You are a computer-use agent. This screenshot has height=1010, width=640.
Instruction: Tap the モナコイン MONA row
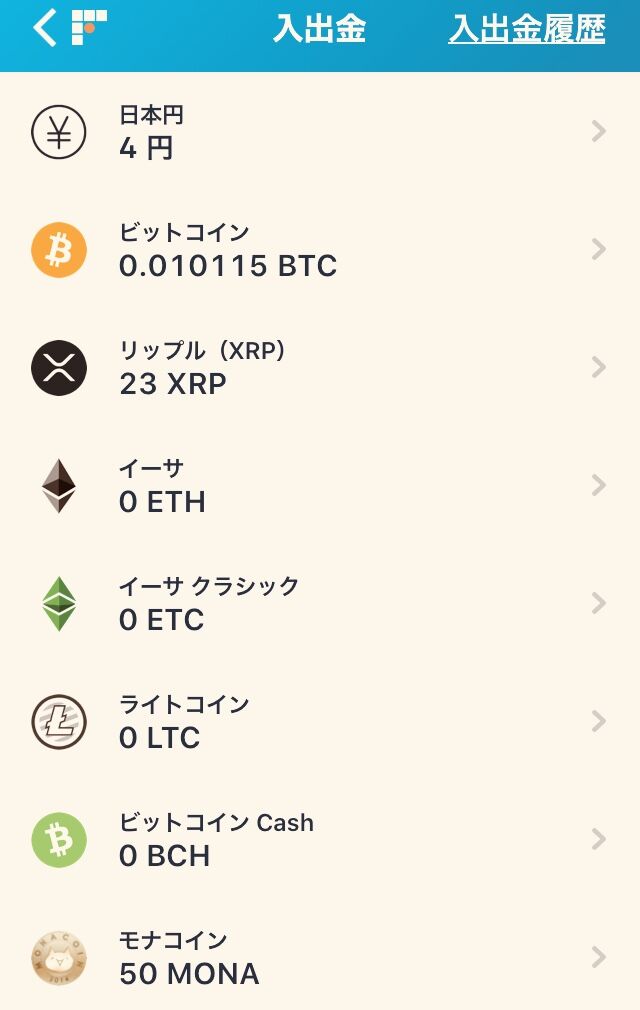pos(320,957)
